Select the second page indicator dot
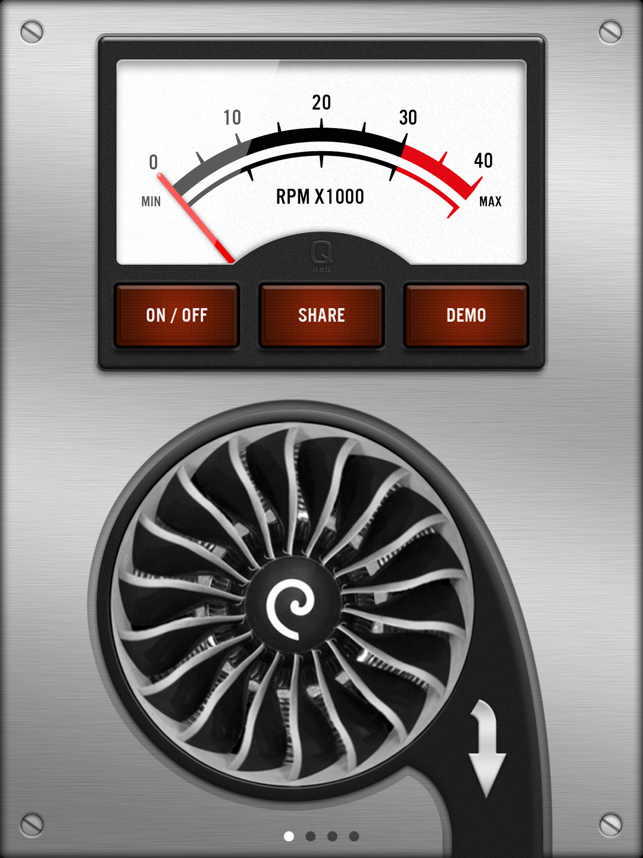 click(x=310, y=836)
